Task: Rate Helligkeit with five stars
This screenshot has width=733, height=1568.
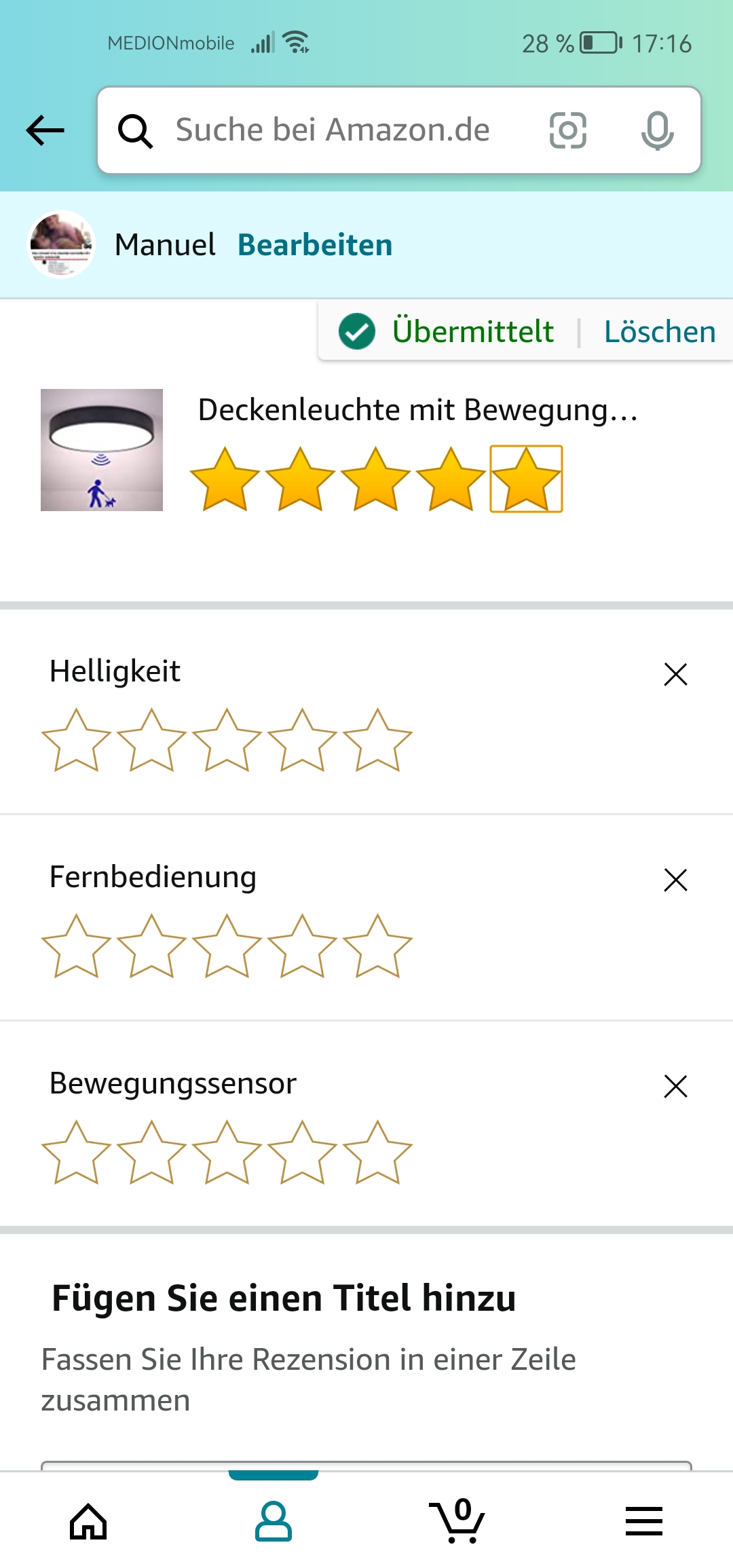Action: (377, 741)
